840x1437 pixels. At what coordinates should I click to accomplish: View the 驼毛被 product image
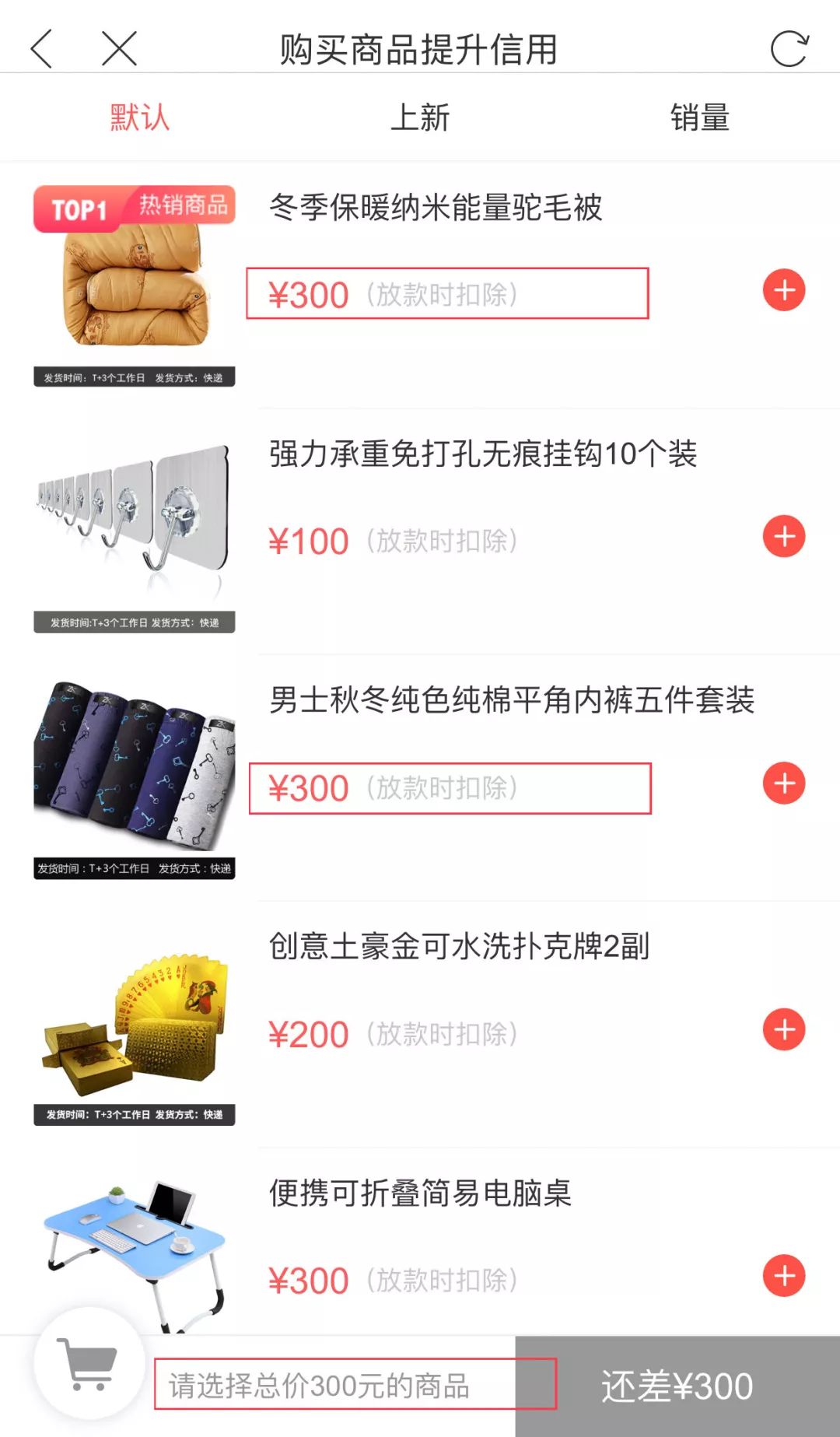tap(134, 286)
